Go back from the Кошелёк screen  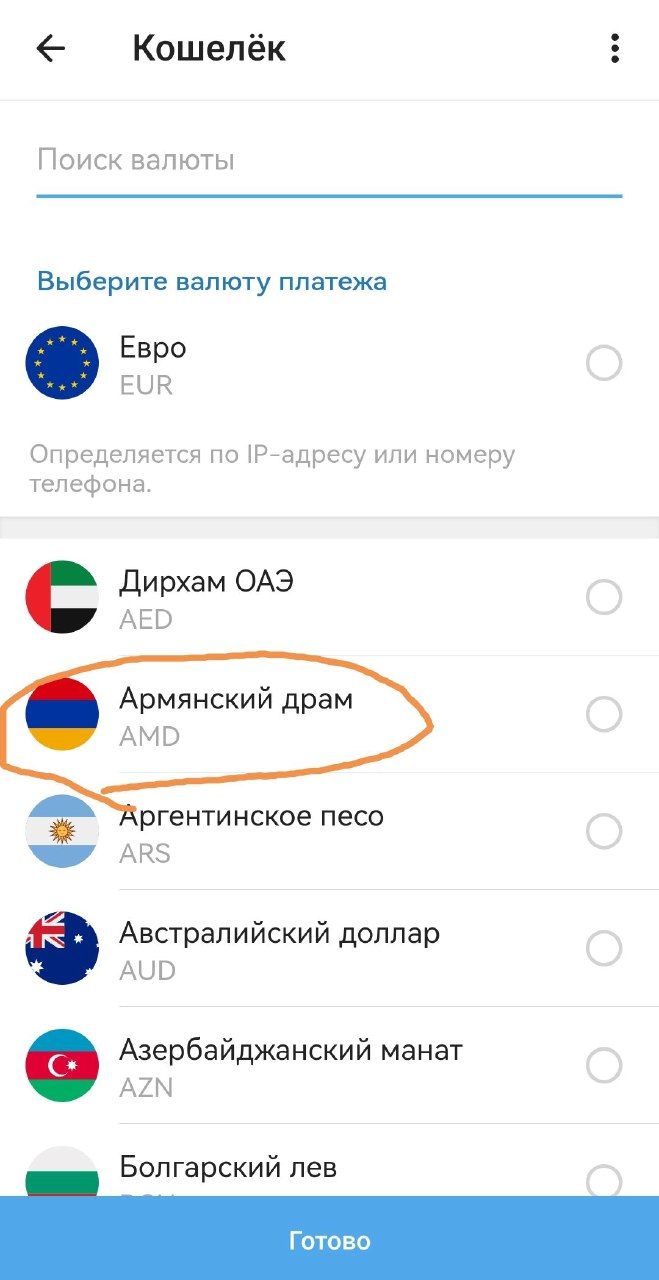(x=50, y=48)
